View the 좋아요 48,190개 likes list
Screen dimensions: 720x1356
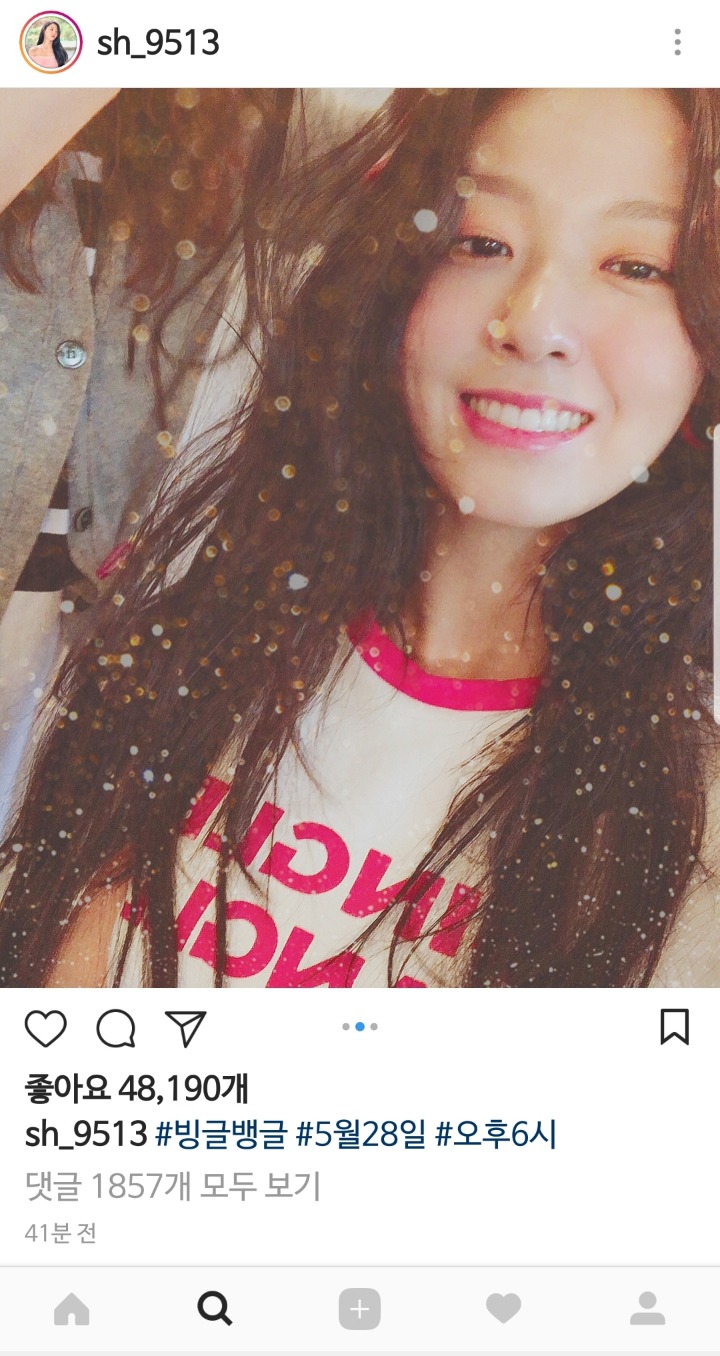(136, 1087)
